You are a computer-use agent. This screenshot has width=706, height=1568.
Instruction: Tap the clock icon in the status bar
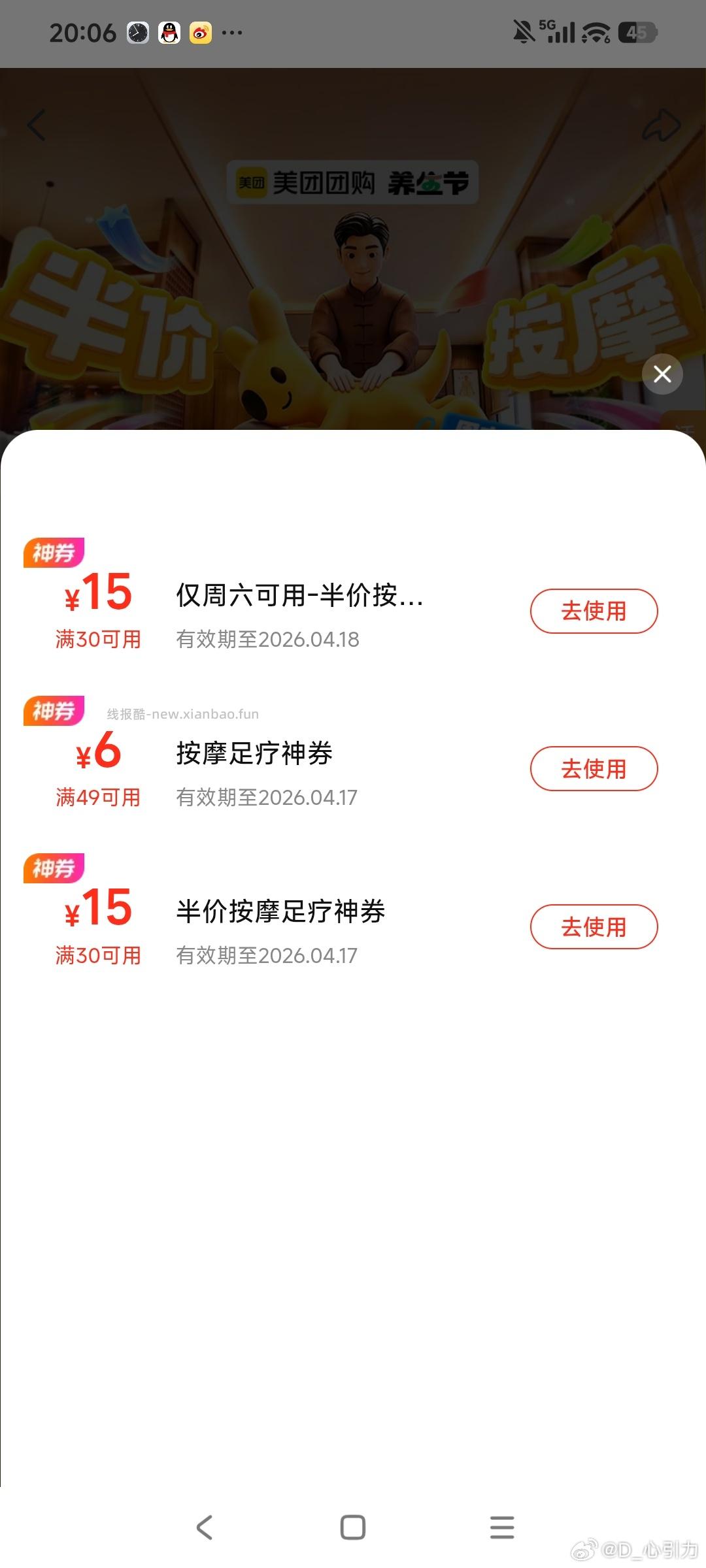137,32
